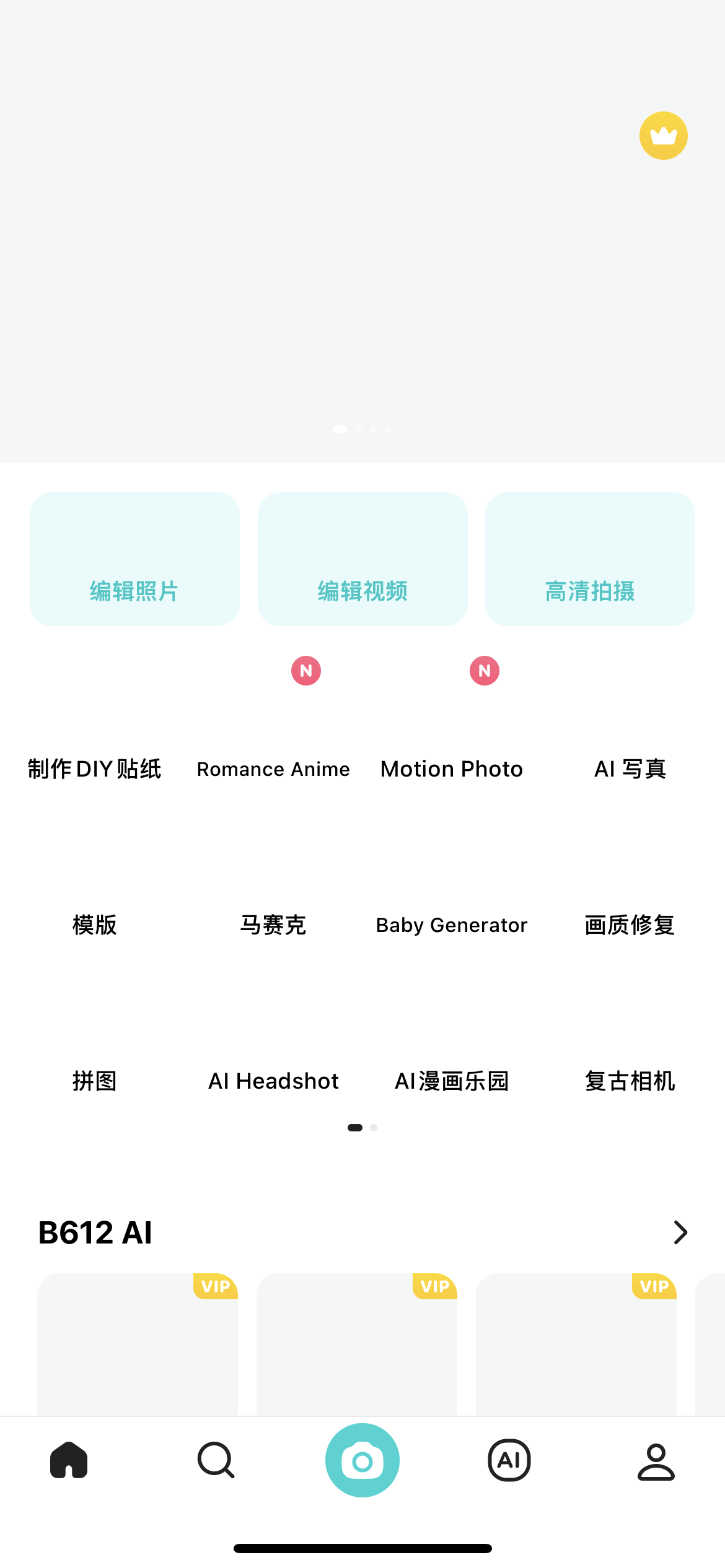Switch to second page of feature grid

click(x=374, y=1127)
